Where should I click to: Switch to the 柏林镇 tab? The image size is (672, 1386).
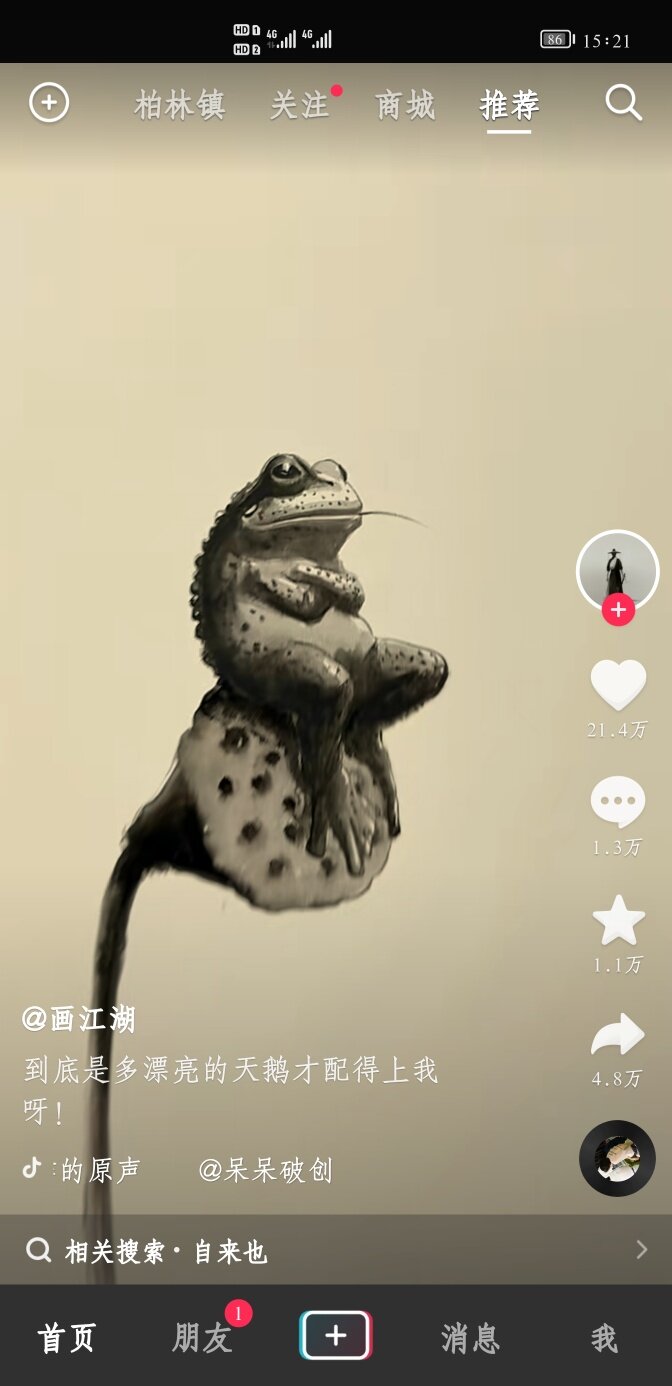pyautogui.click(x=180, y=105)
